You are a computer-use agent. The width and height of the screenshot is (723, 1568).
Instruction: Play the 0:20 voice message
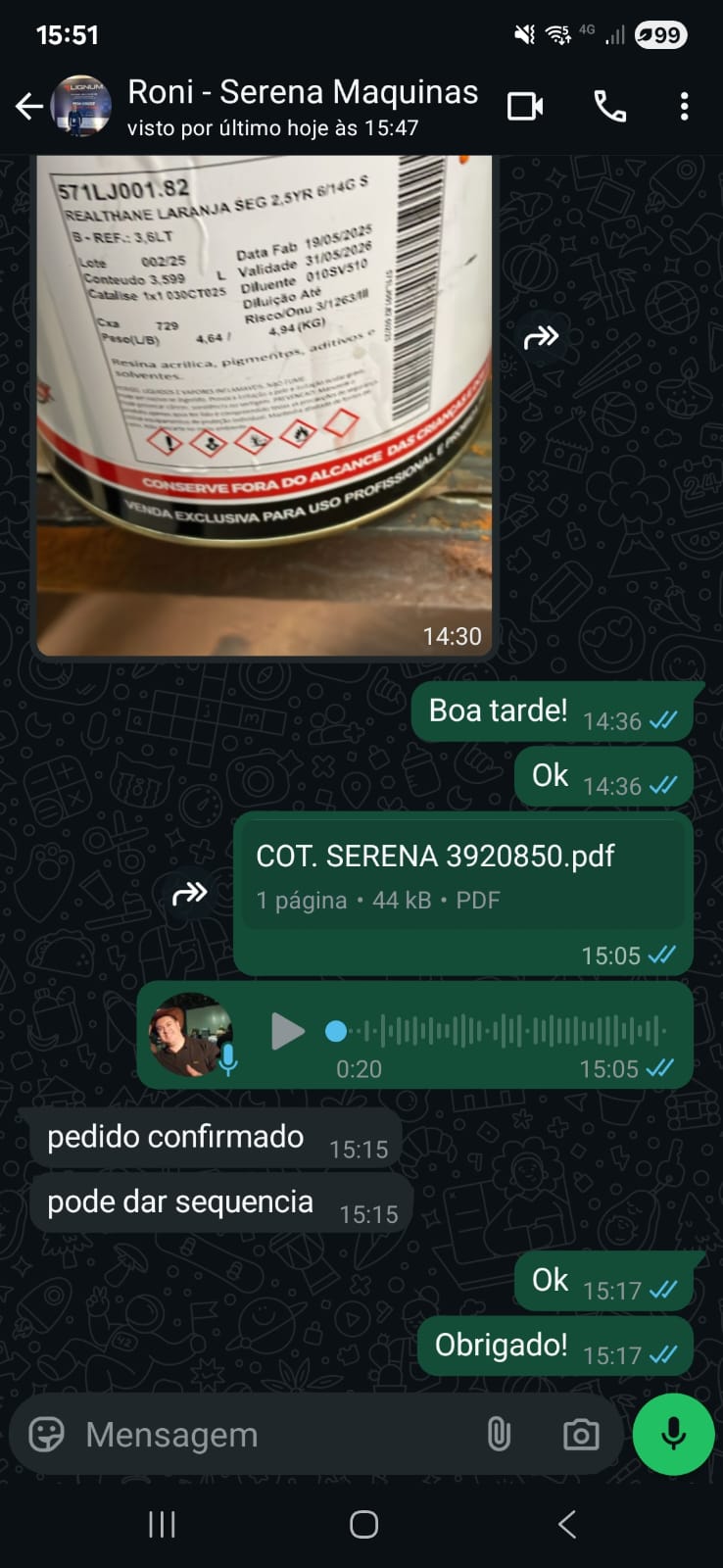(287, 1031)
